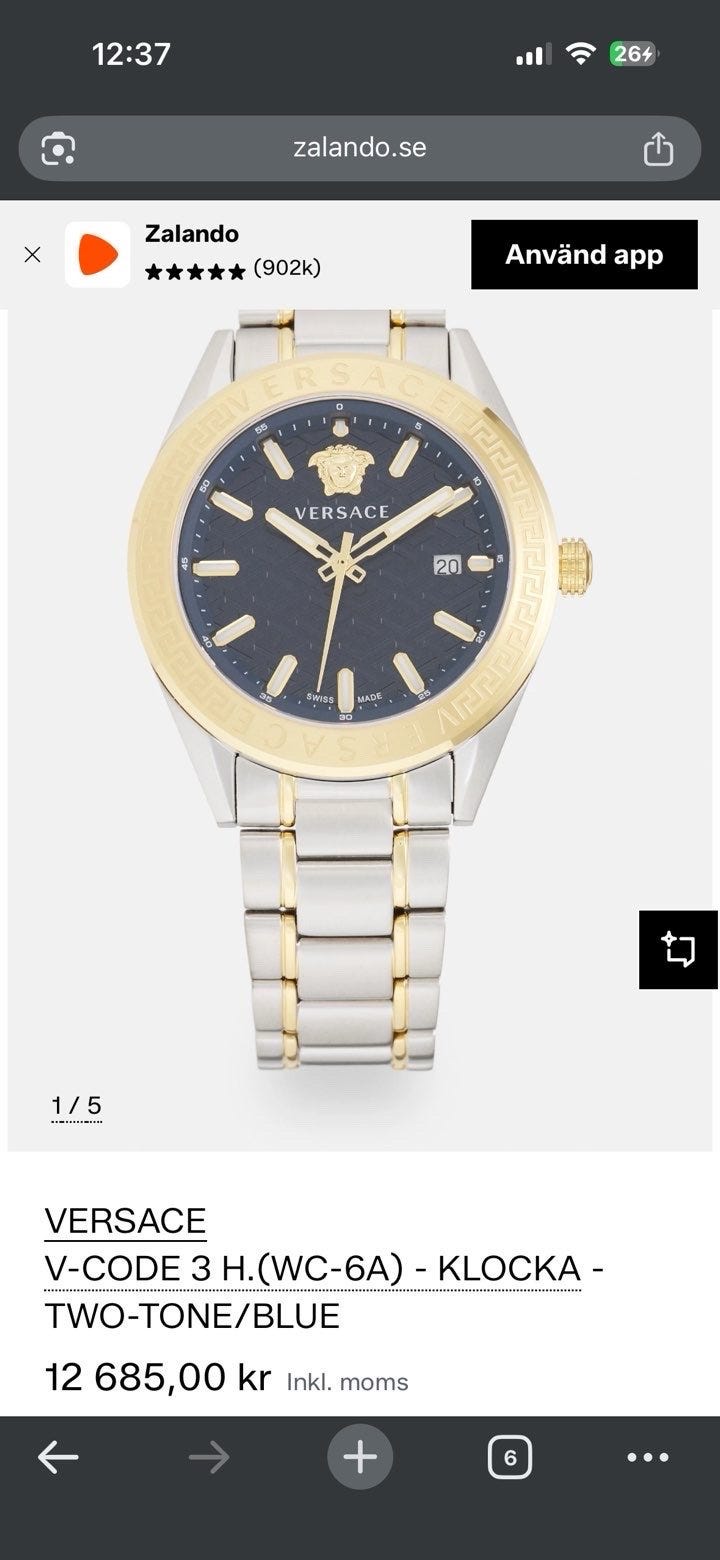The image size is (720, 1560).
Task: Open the VERSACE brand link
Action: (x=125, y=1221)
